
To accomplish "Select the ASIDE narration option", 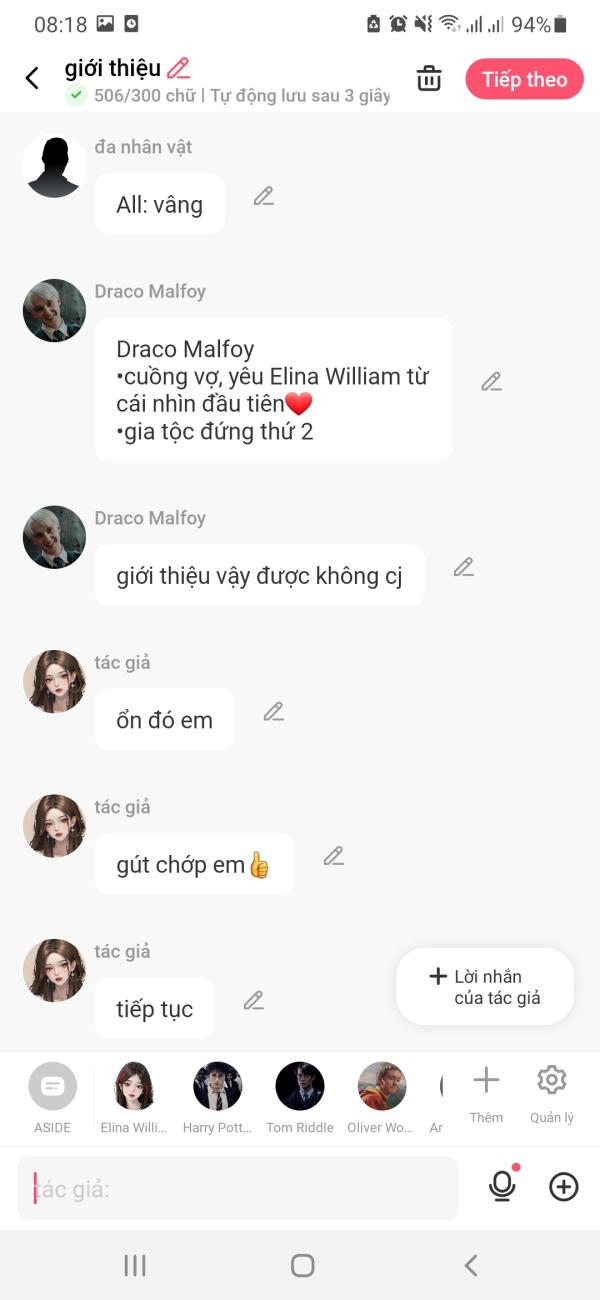I will coord(52,1096).
